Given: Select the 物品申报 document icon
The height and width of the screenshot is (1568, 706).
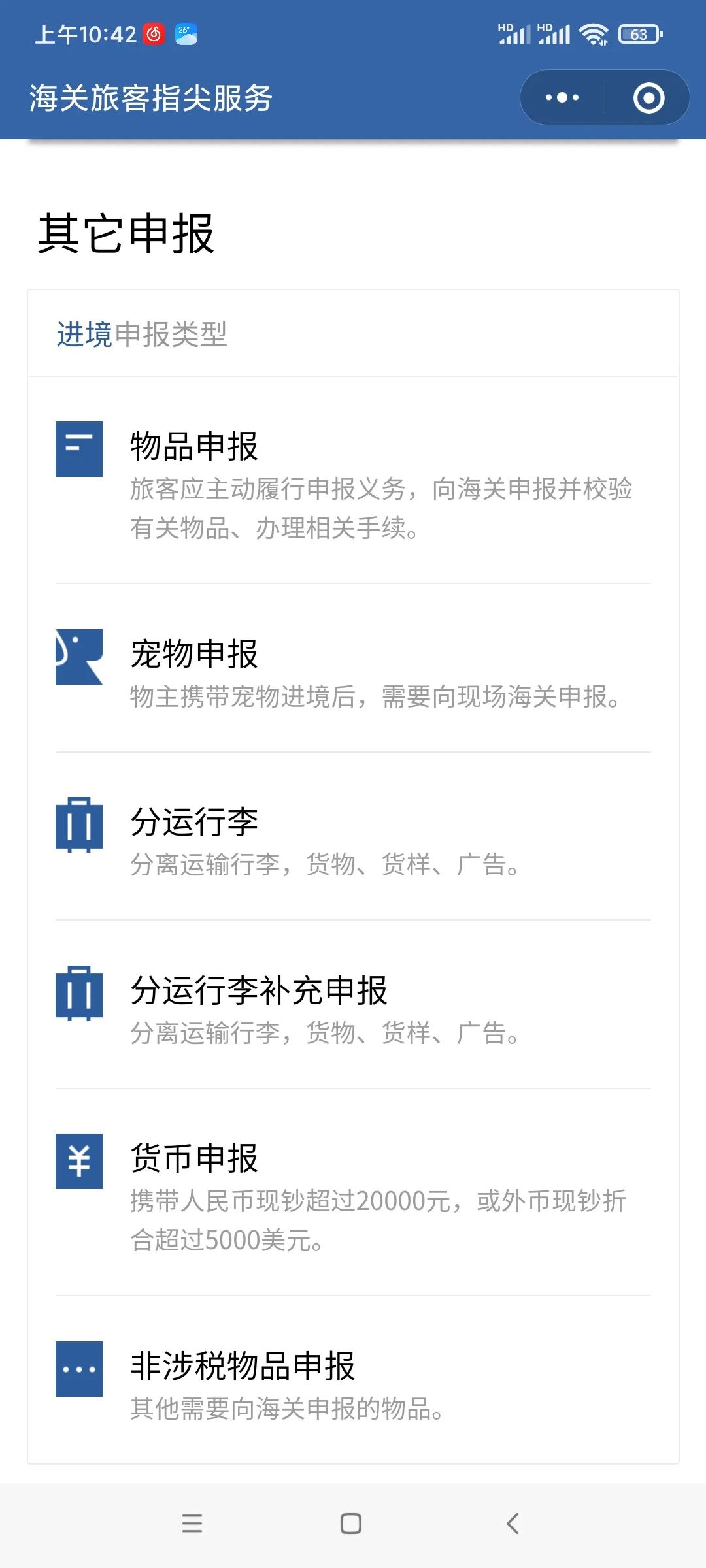Looking at the screenshot, I should [x=78, y=448].
